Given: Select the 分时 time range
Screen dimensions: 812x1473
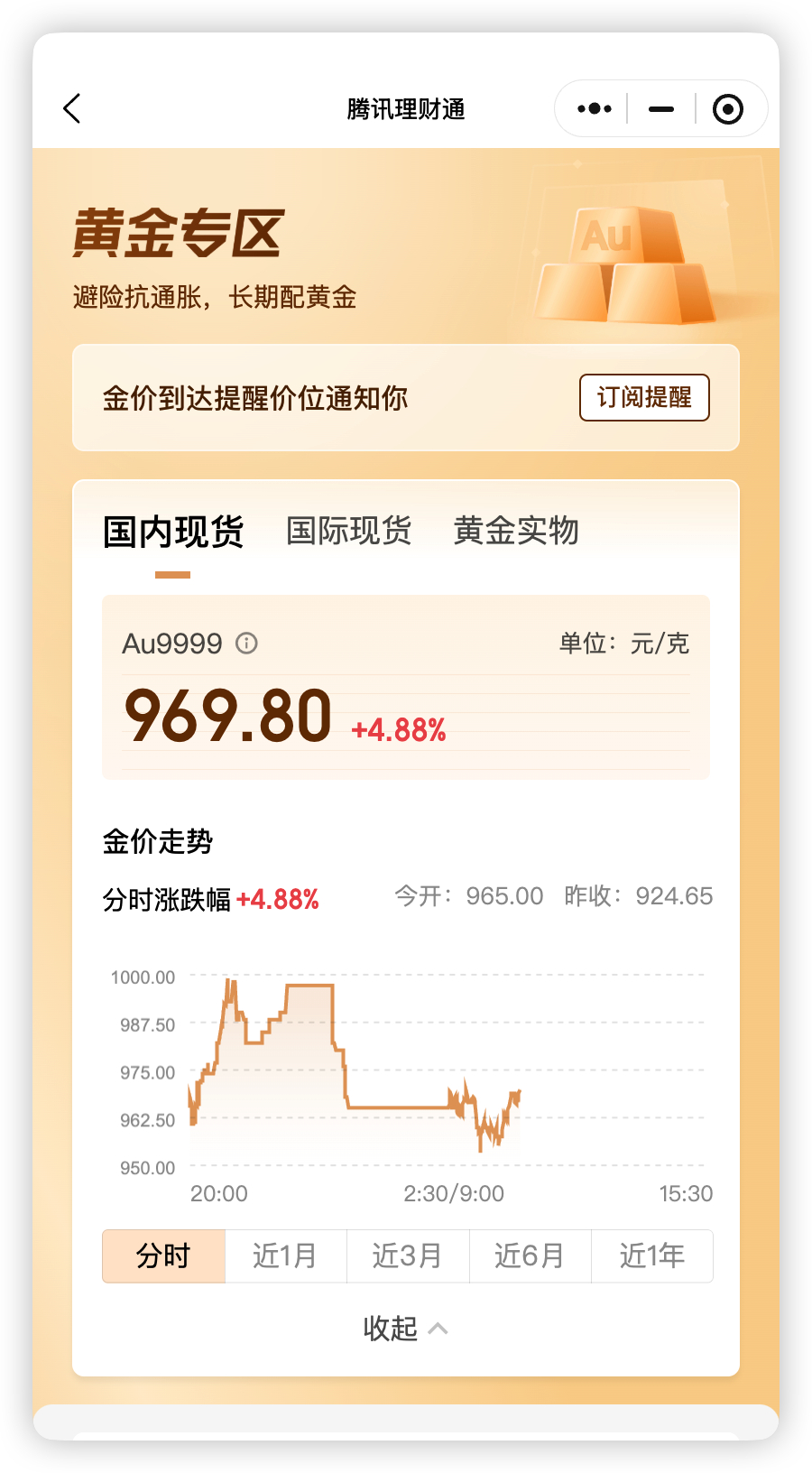Looking at the screenshot, I should [164, 1255].
